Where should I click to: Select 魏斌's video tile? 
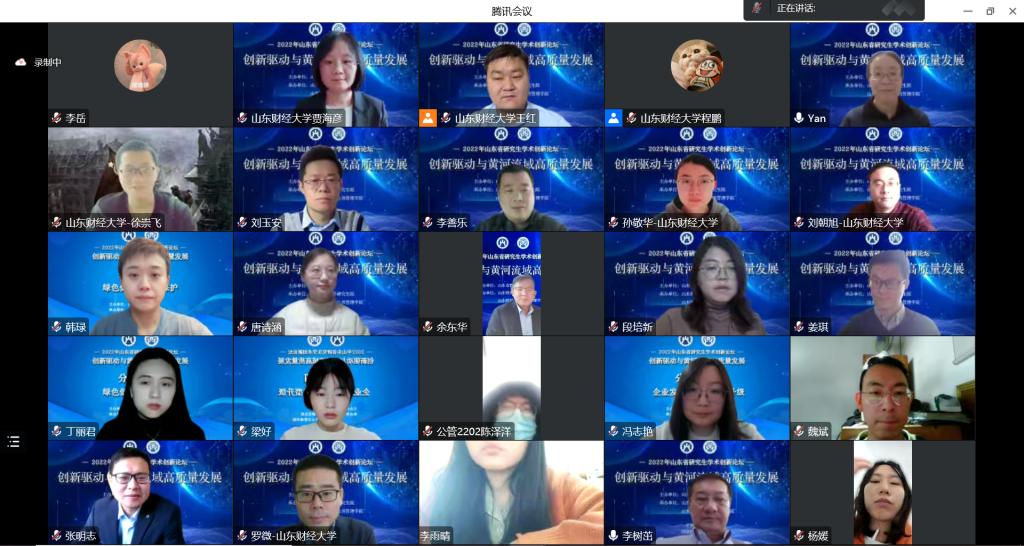click(x=882, y=387)
